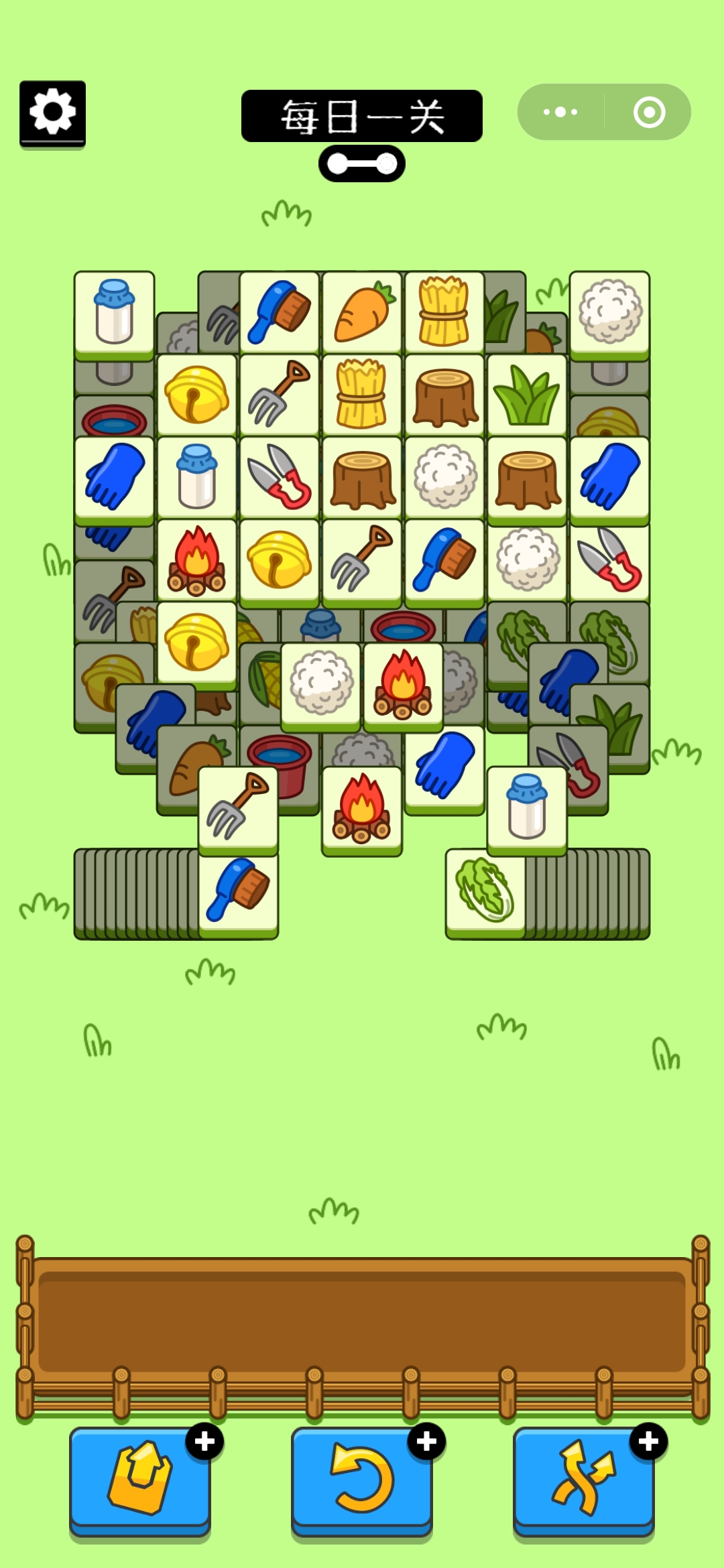724x1568 pixels.
Task: Pick the bright carrot tile
Action: coord(362,312)
